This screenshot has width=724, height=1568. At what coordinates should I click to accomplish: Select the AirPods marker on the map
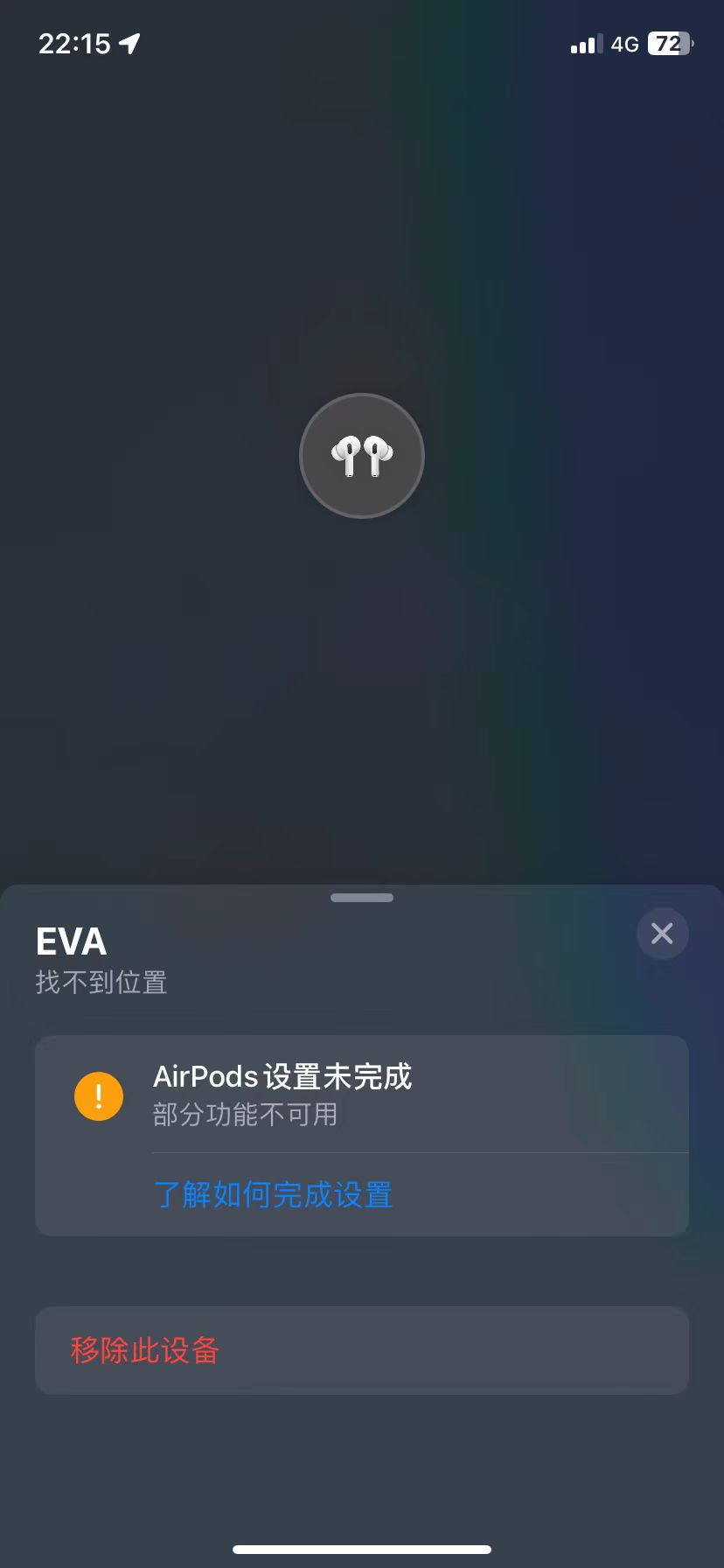click(362, 456)
